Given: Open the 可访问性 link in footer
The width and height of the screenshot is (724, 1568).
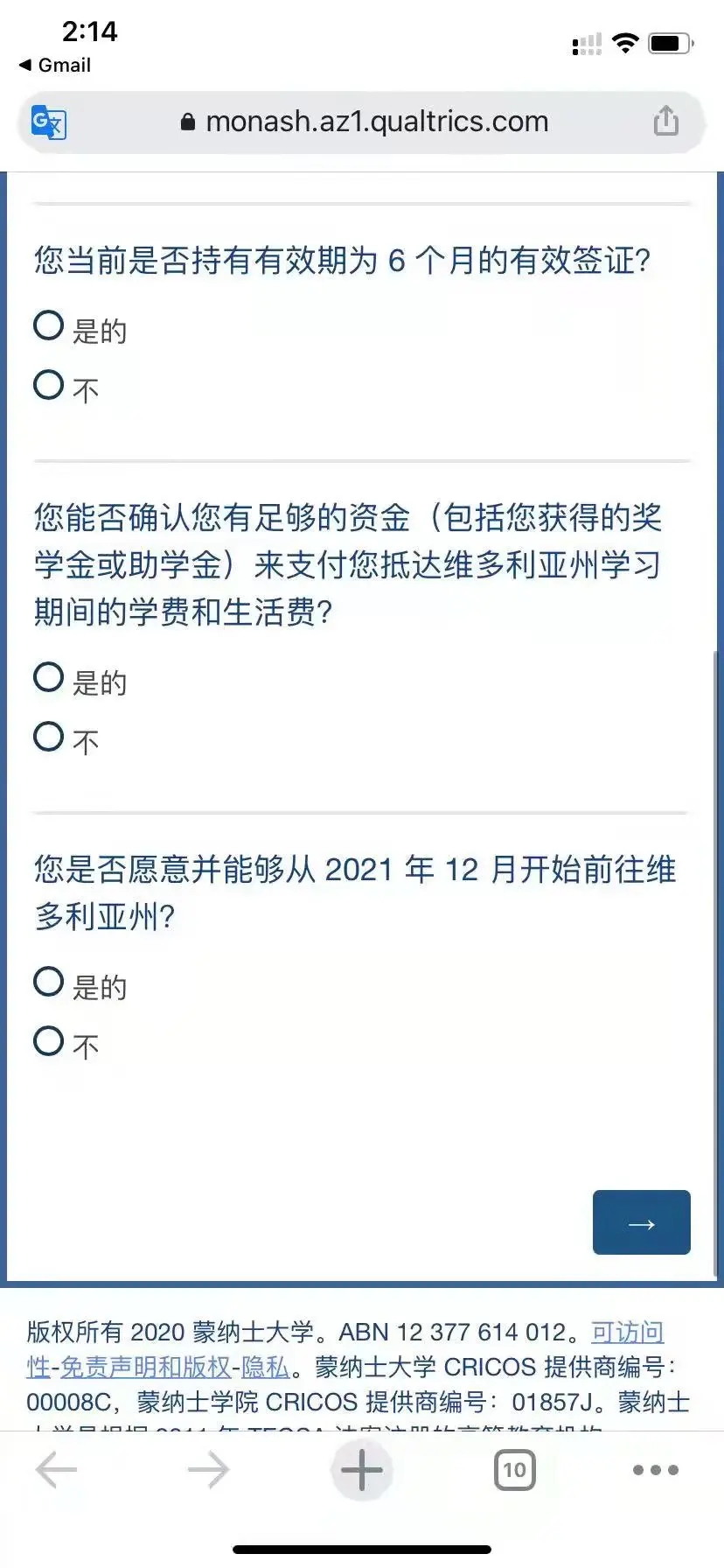Looking at the screenshot, I should [627, 1332].
